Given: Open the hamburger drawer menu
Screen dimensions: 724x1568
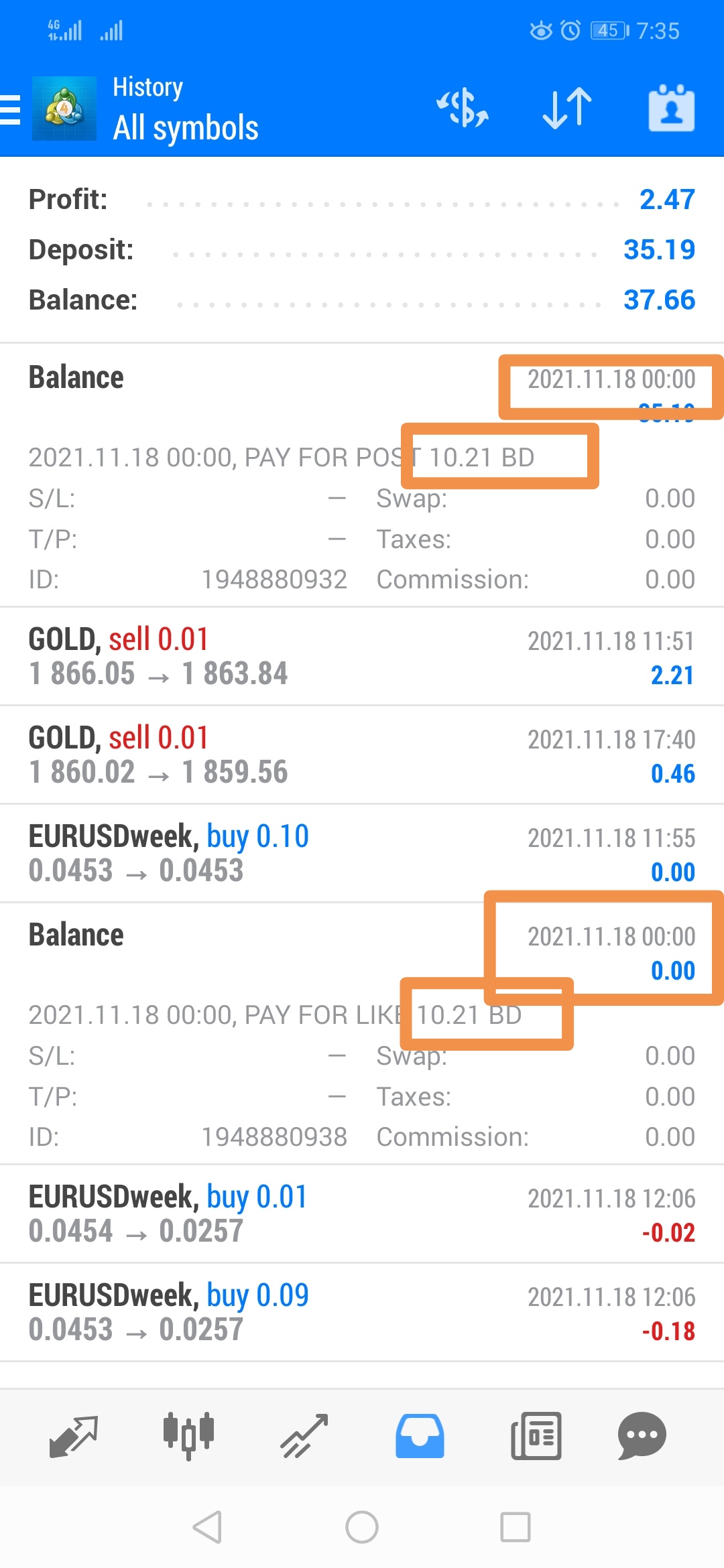Looking at the screenshot, I should (11, 109).
